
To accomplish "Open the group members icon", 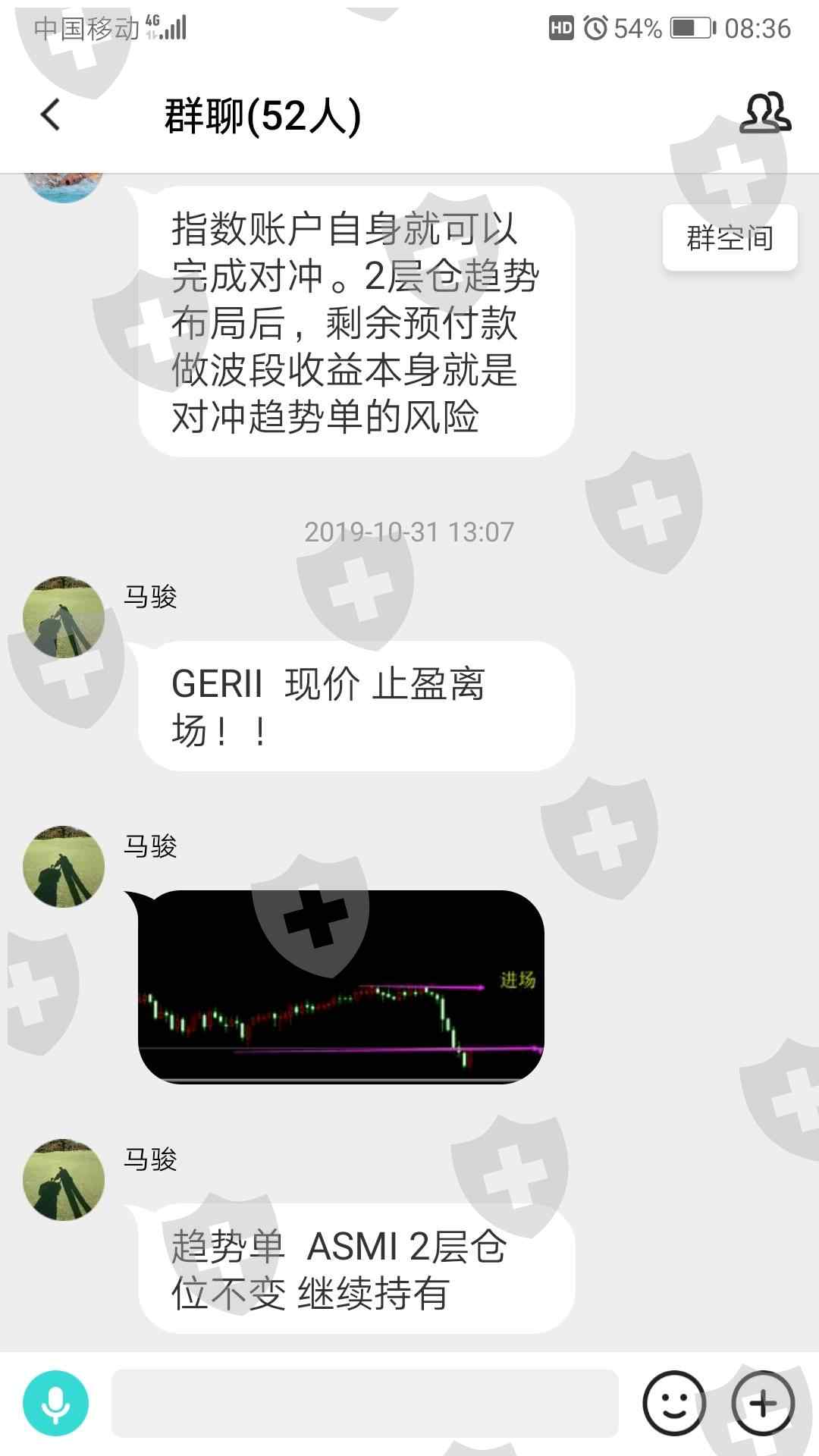I will pos(764,114).
